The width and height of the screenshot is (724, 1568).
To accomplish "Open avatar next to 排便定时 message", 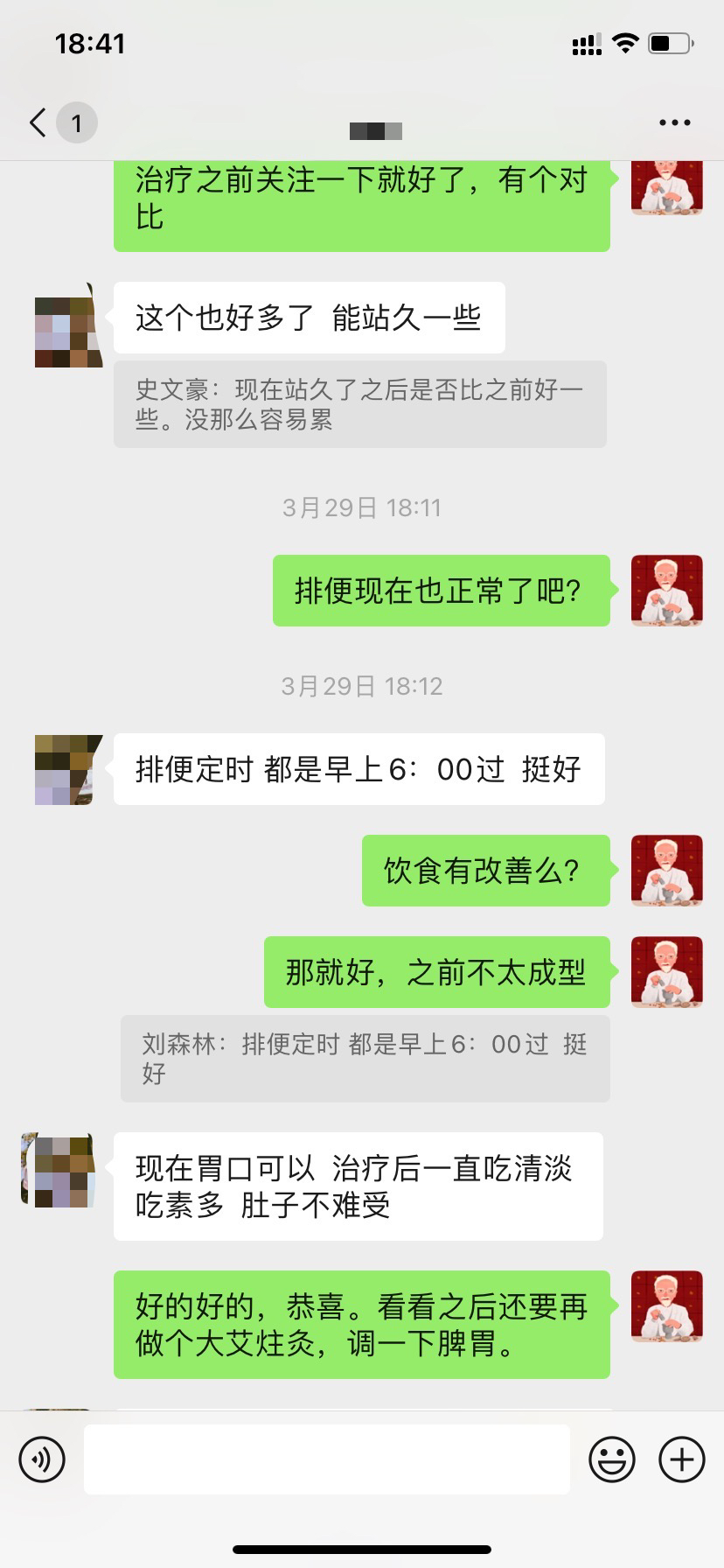I will click(69, 770).
